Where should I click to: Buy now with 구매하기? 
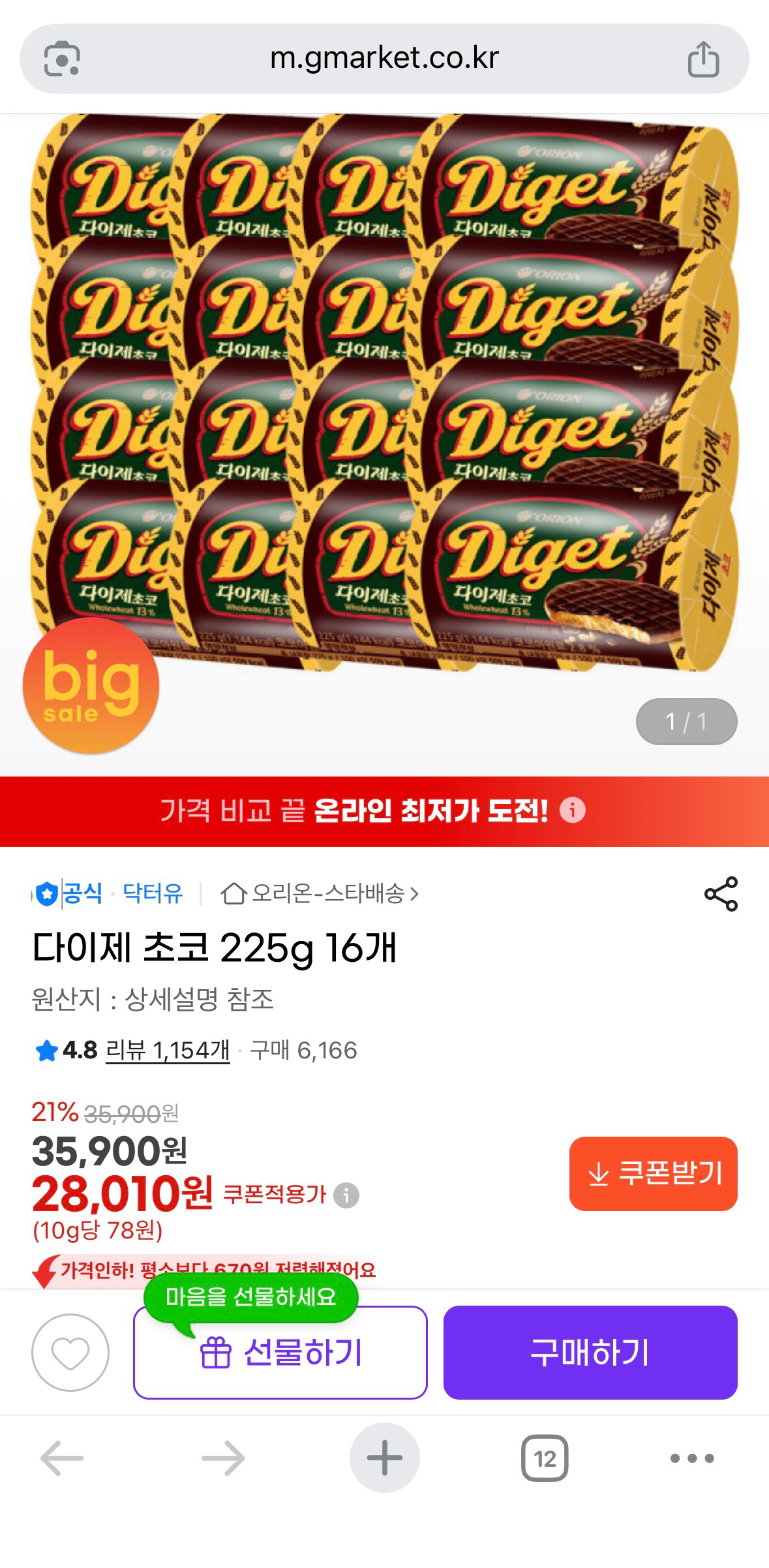(590, 1352)
